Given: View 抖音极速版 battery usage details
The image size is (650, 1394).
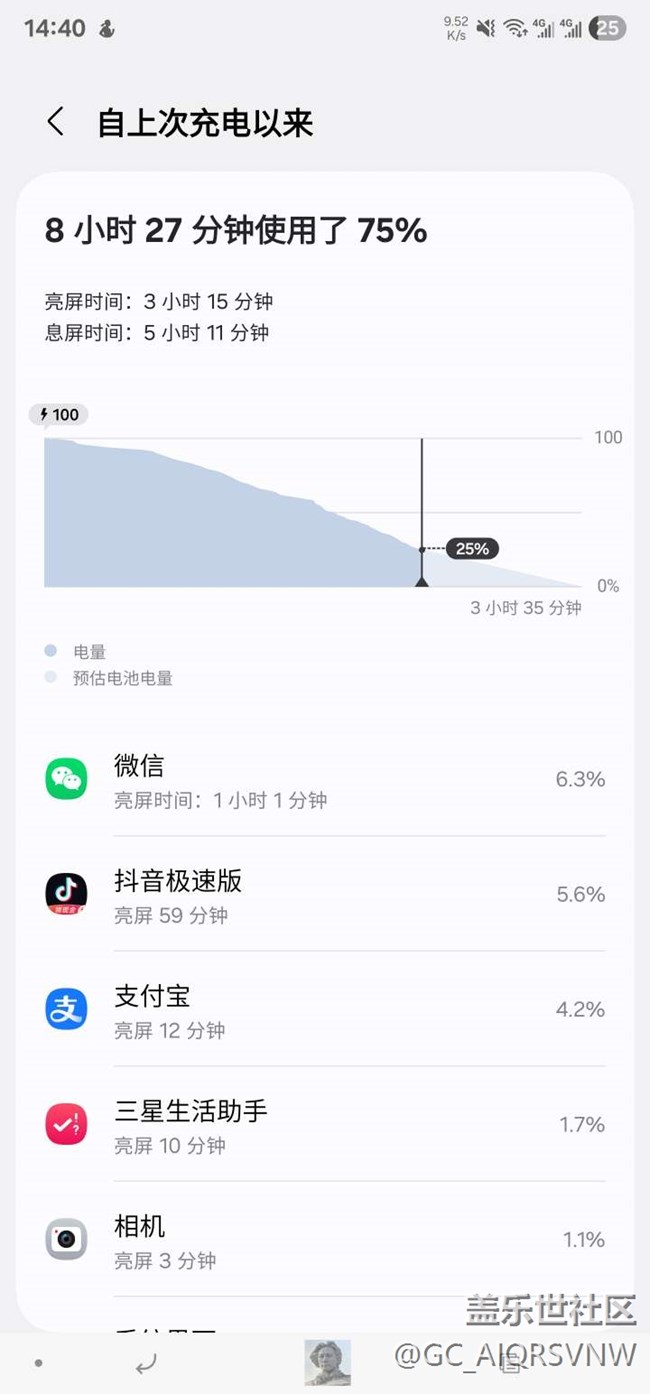Looking at the screenshot, I should click(325, 895).
